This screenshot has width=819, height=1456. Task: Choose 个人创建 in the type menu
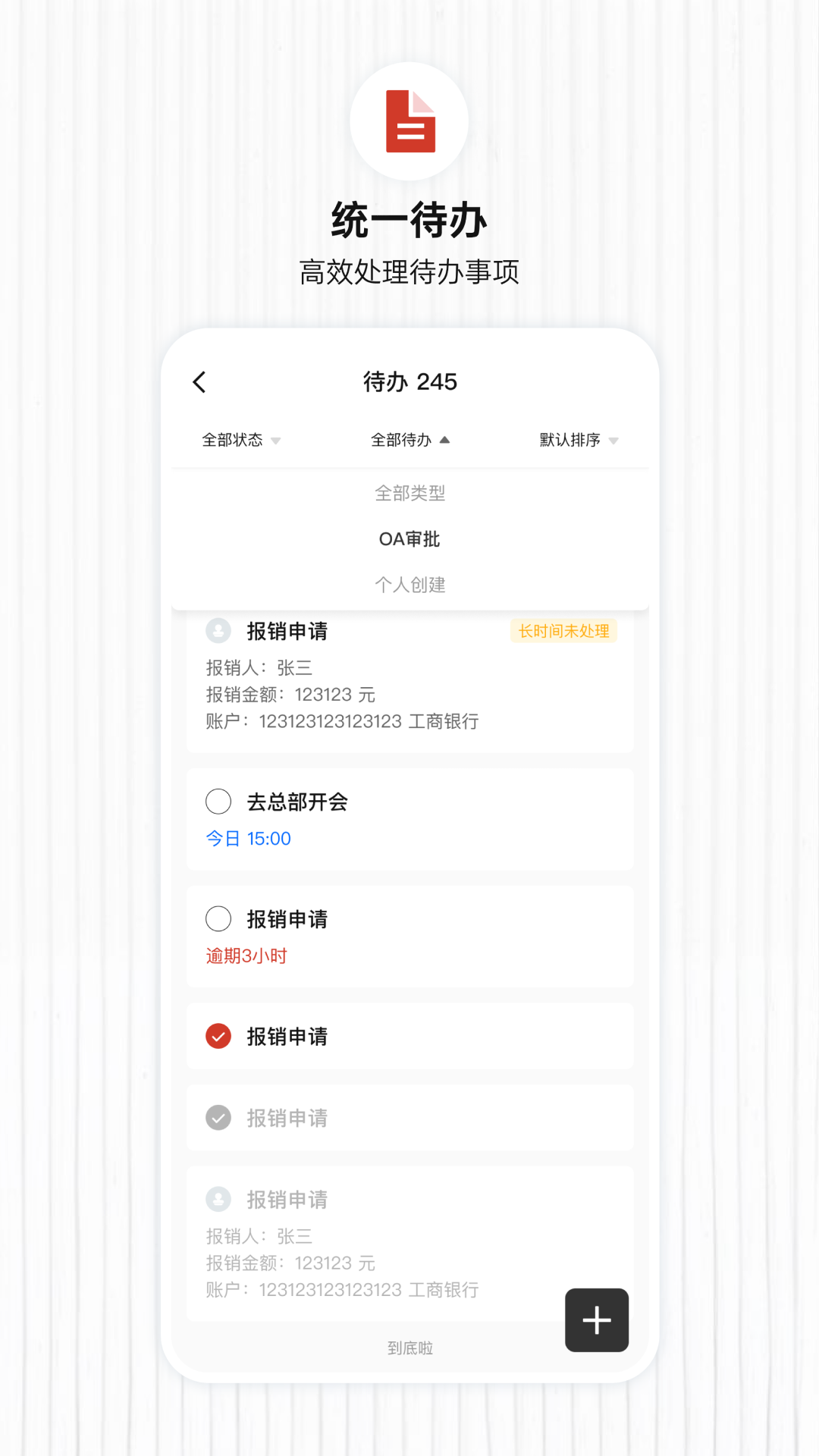pos(409,585)
